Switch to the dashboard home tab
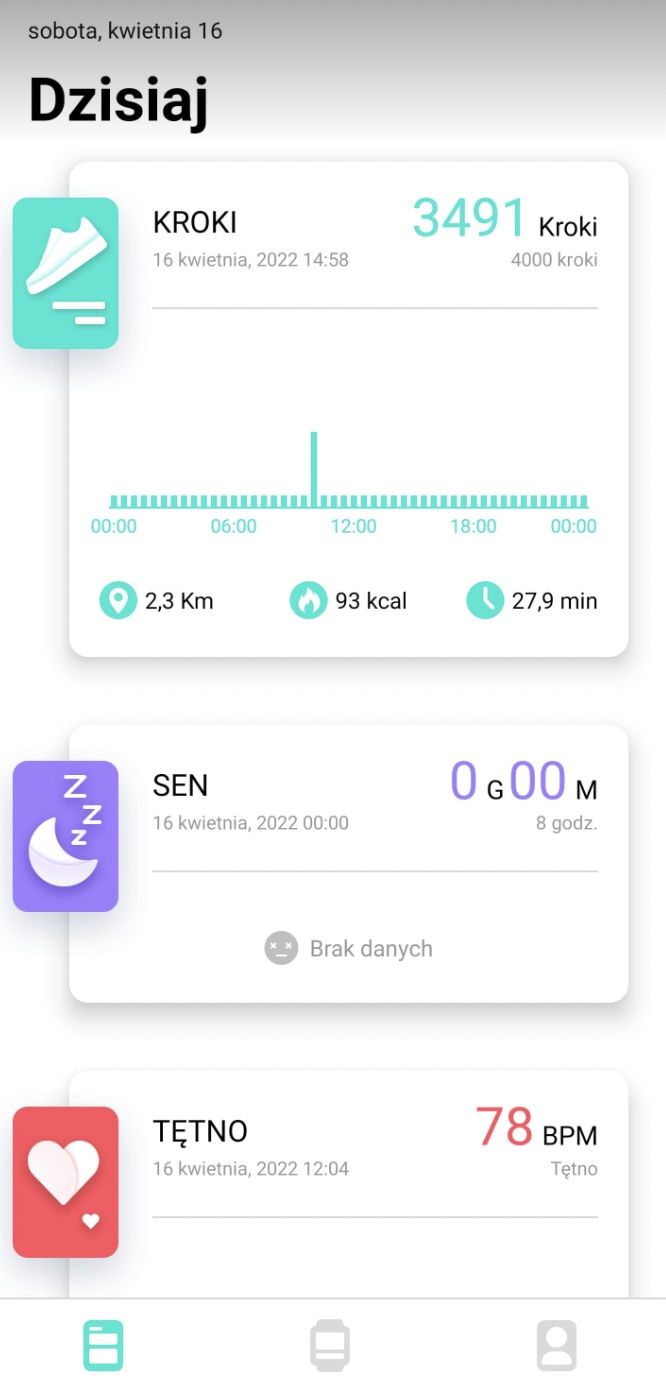The width and height of the screenshot is (666, 1384). tap(103, 1344)
